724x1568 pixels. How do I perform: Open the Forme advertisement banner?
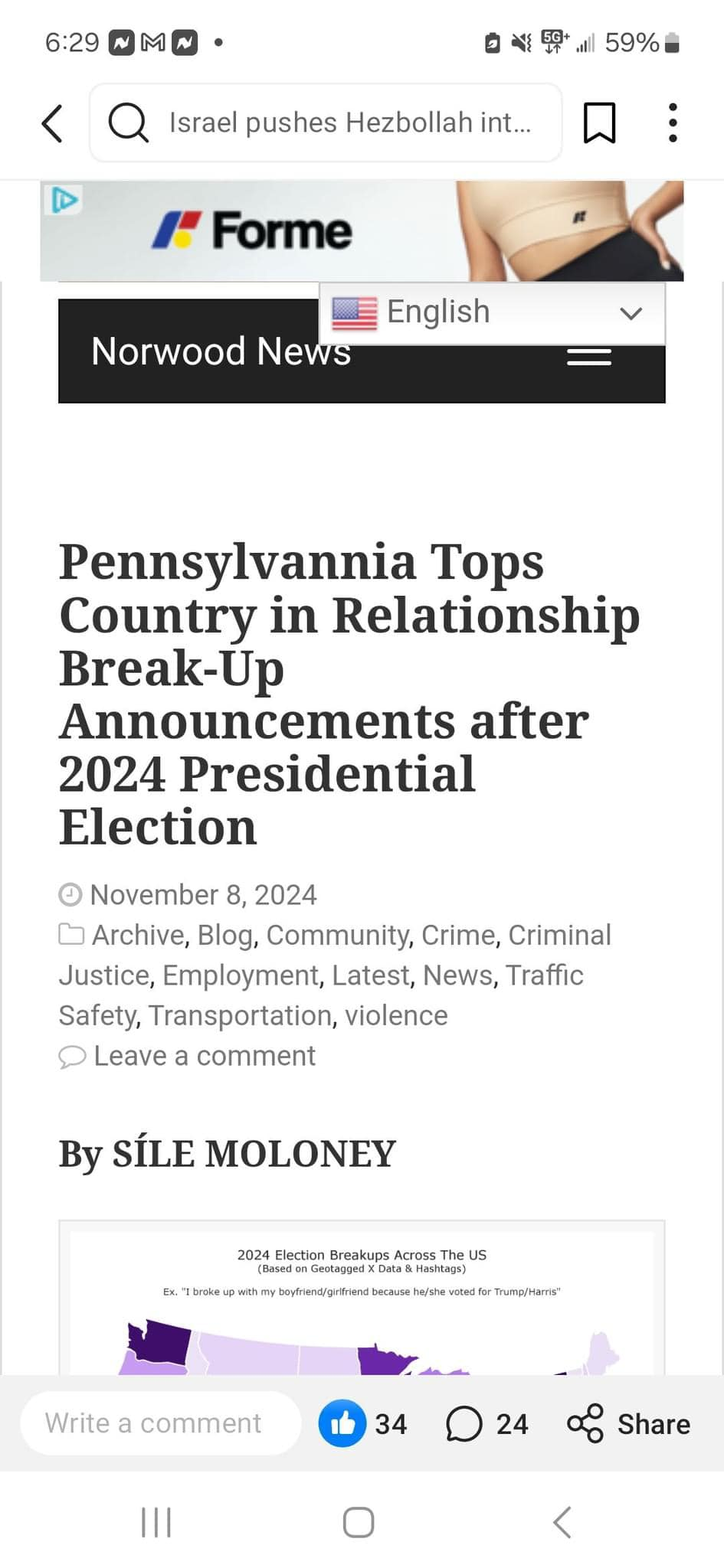(x=362, y=230)
